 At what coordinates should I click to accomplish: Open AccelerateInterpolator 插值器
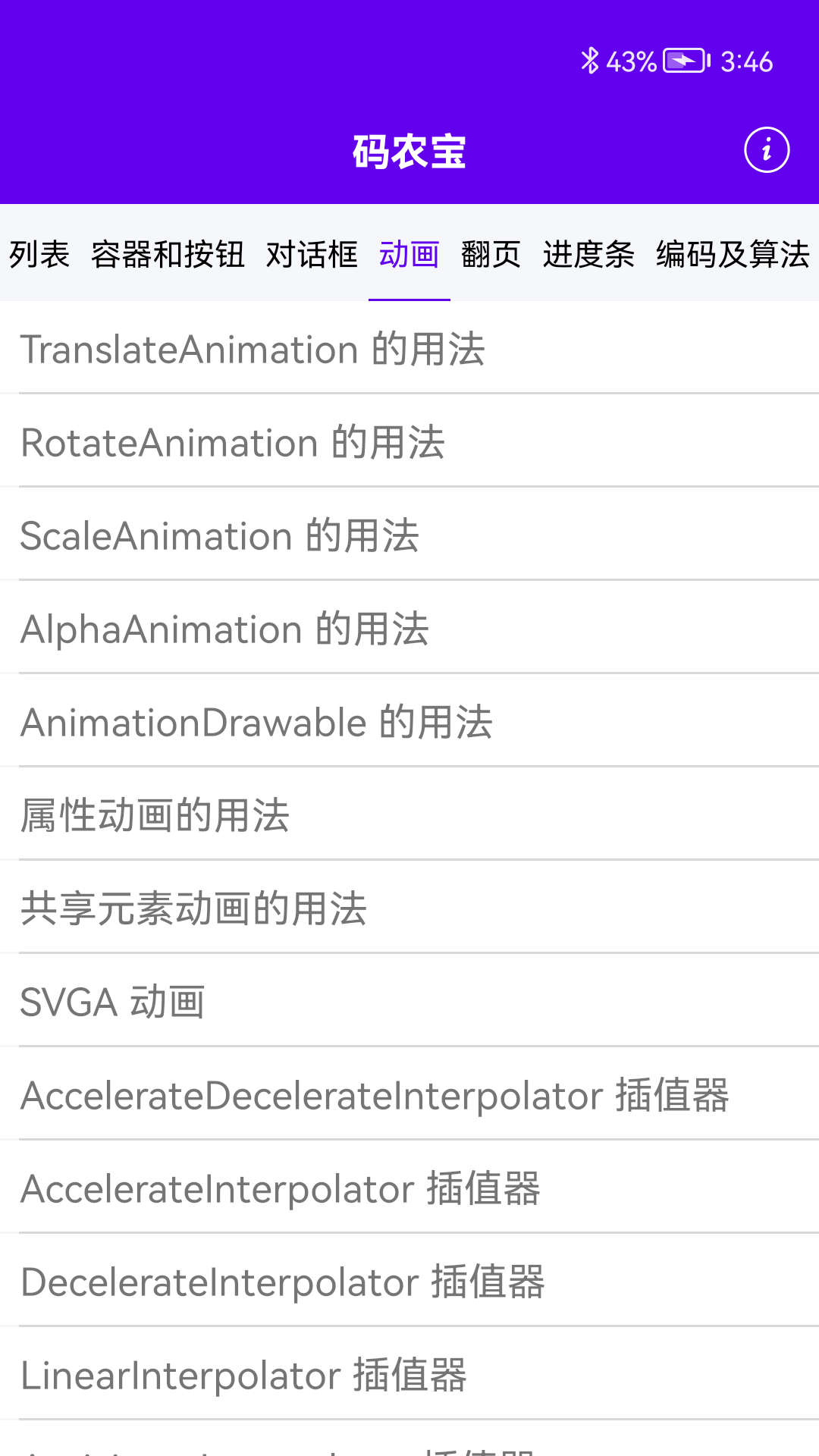(409, 1188)
